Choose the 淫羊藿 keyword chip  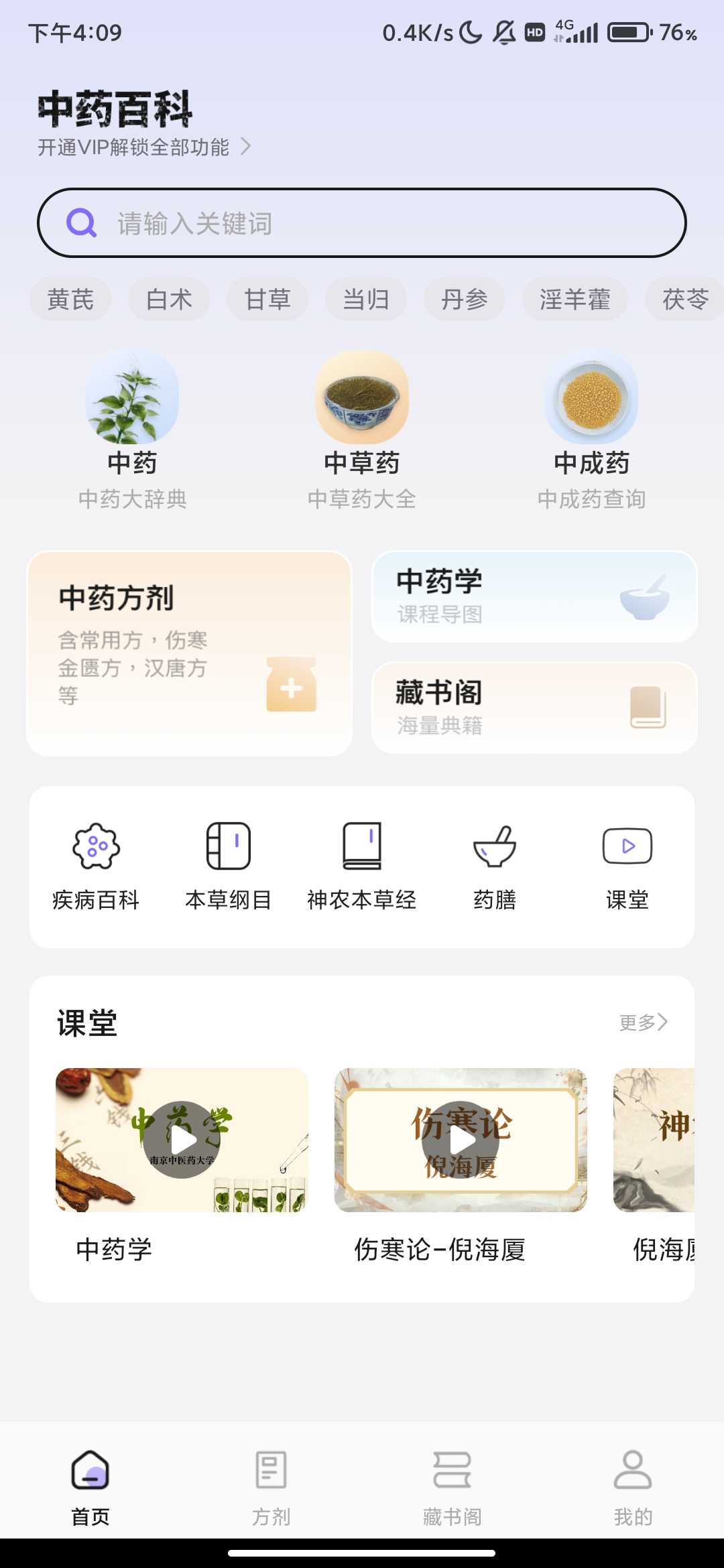pos(575,299)
